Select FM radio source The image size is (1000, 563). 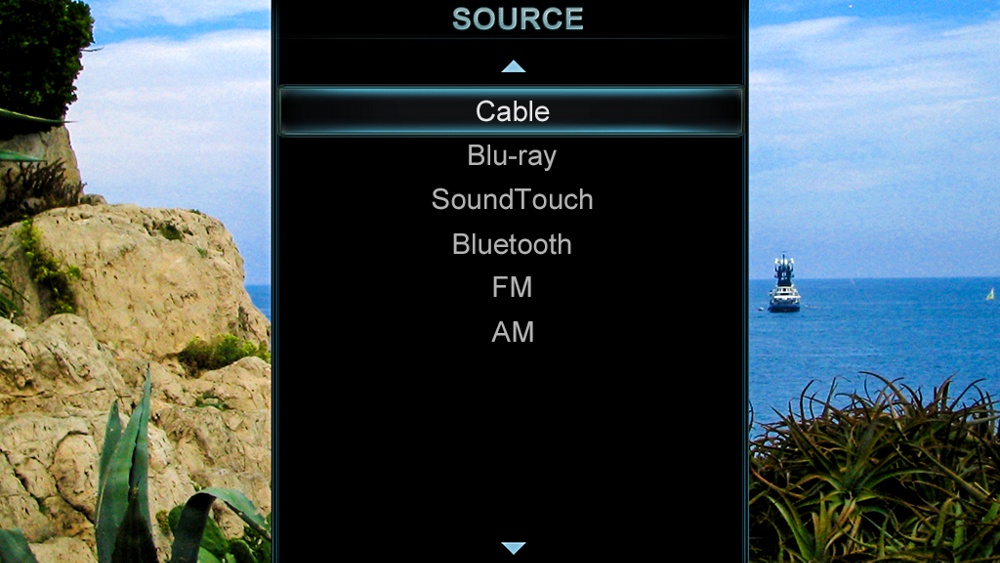(x=512, y=288)
